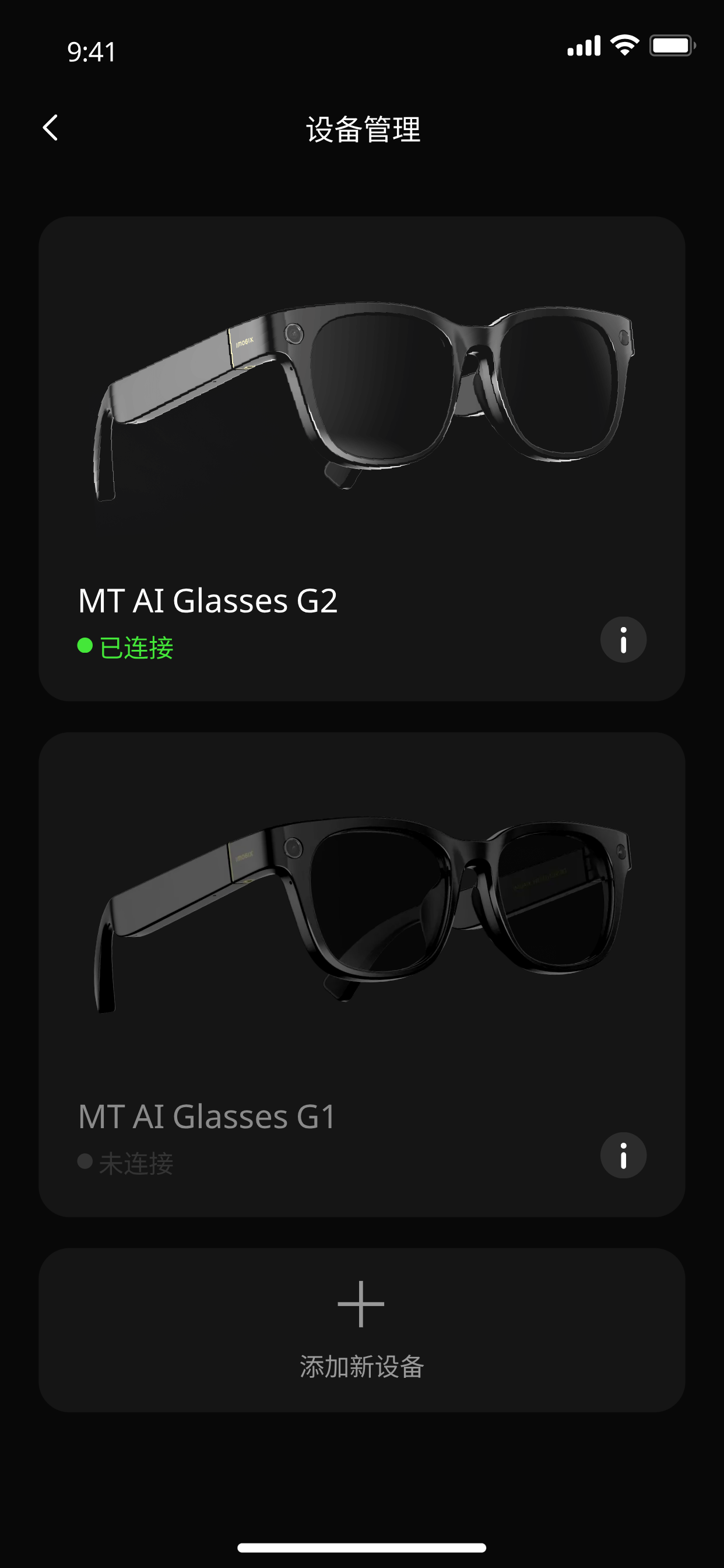Viewport: 724px width, 1568px height.
Task: Go back from 设备管理 page
Action: 51,128
